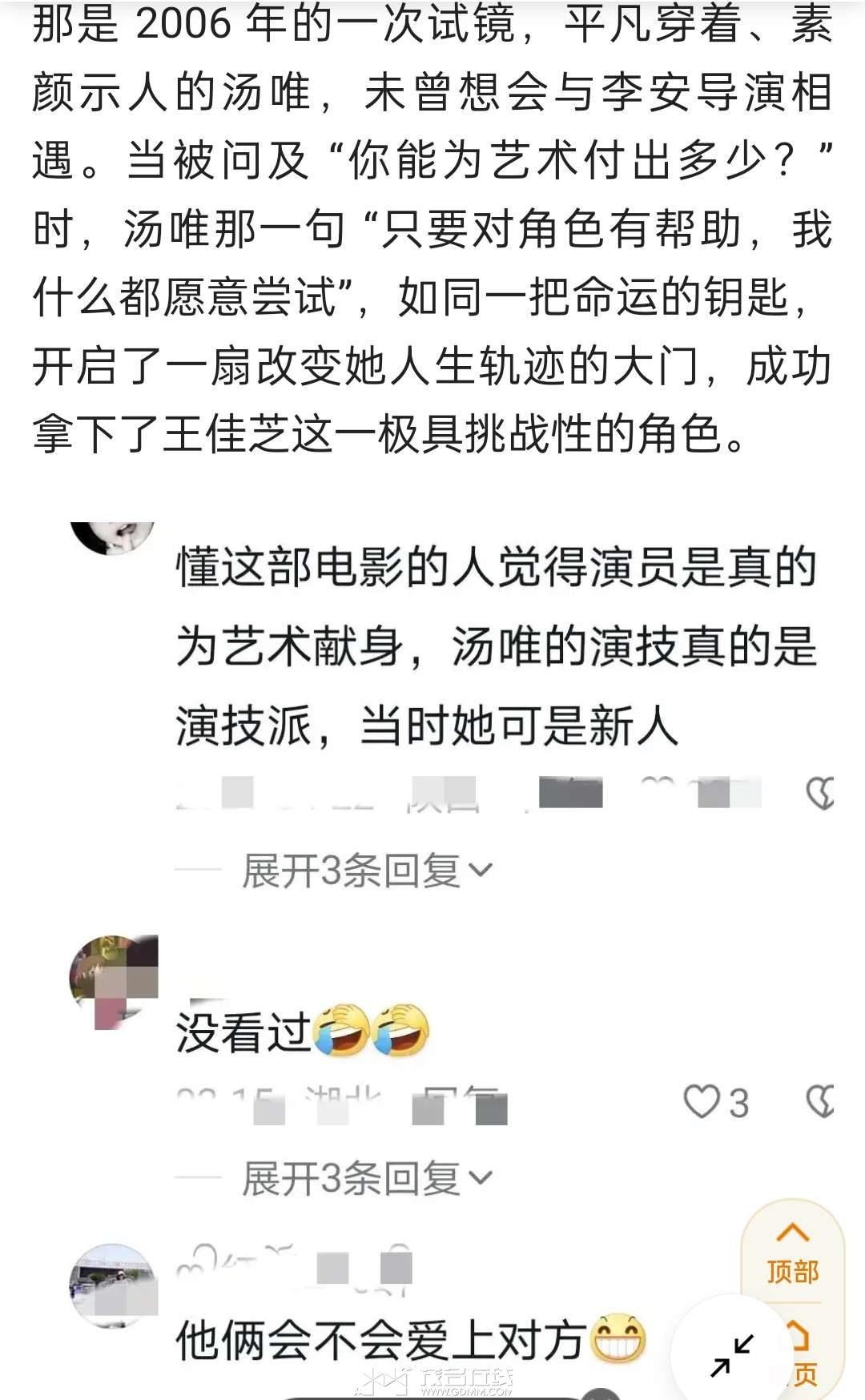Tap the round collapse arrows button
Image resolution: width=865 pixels, height=1400 pixels.
(x=731, y=1355)
